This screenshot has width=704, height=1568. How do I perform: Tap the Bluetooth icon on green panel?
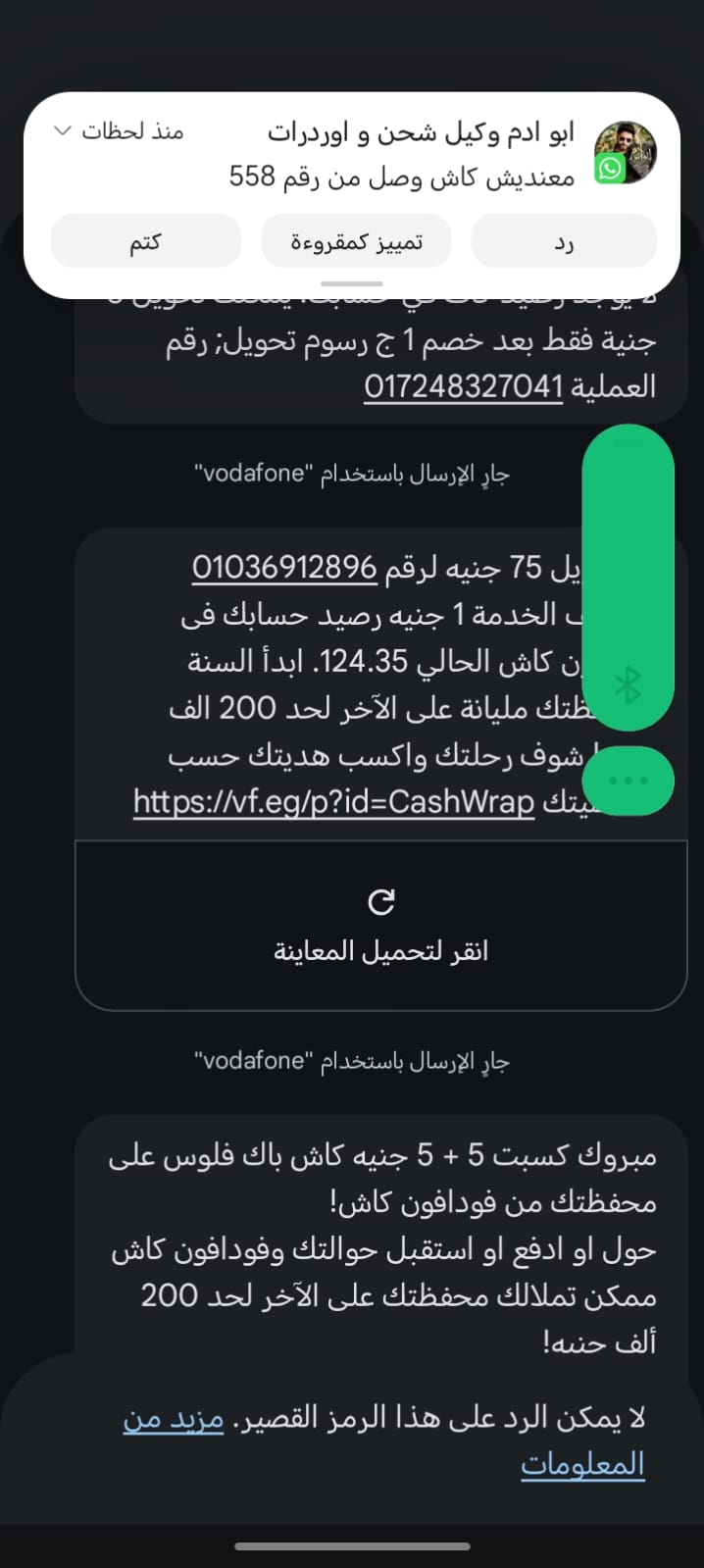[629, 684]
